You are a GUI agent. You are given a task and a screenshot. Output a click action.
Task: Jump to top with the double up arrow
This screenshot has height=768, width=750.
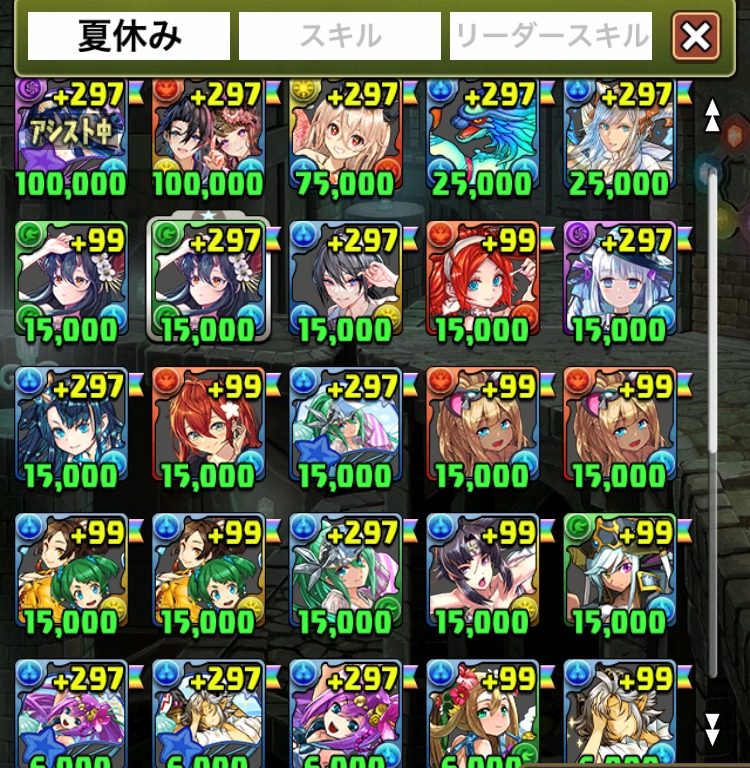tap(712, 115)
